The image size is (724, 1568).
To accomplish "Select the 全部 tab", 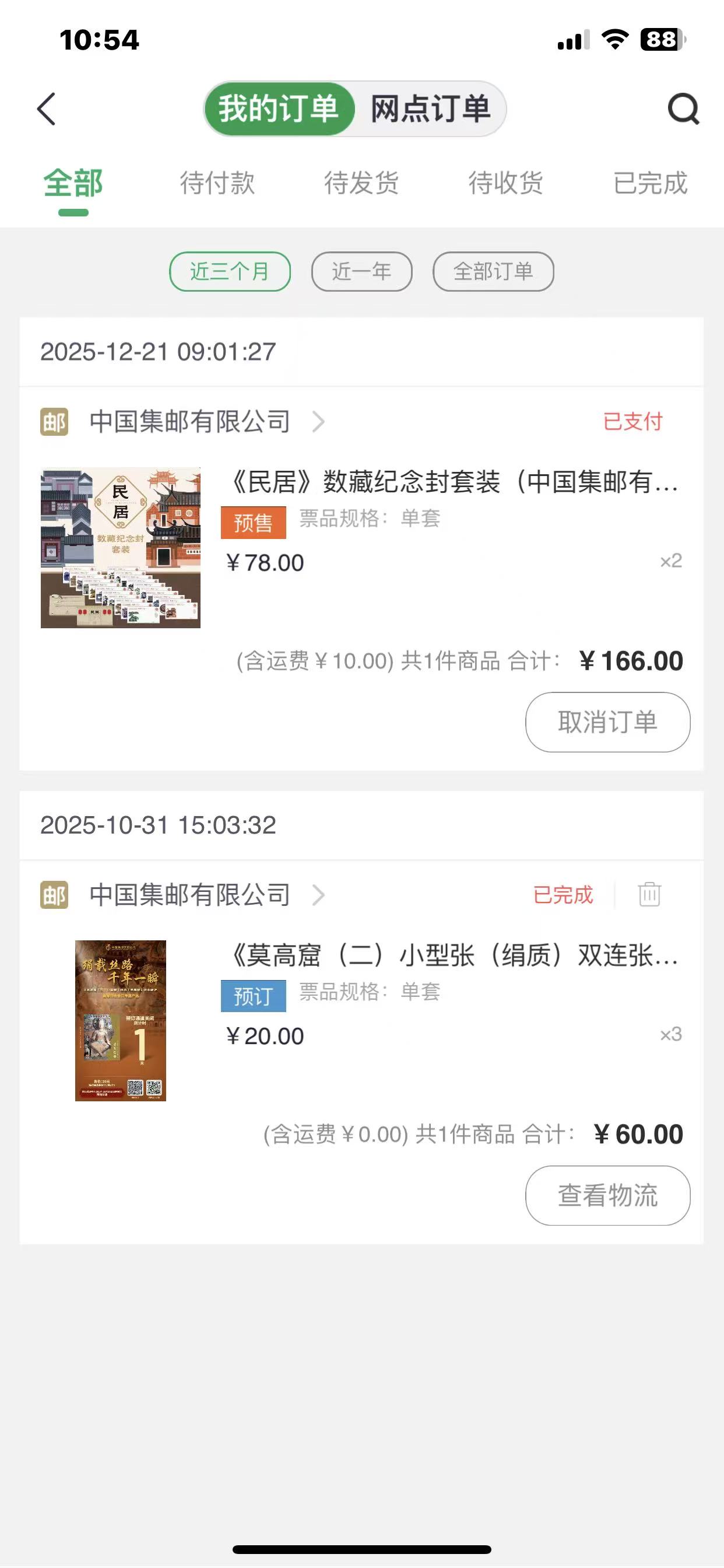I will 73,183.
